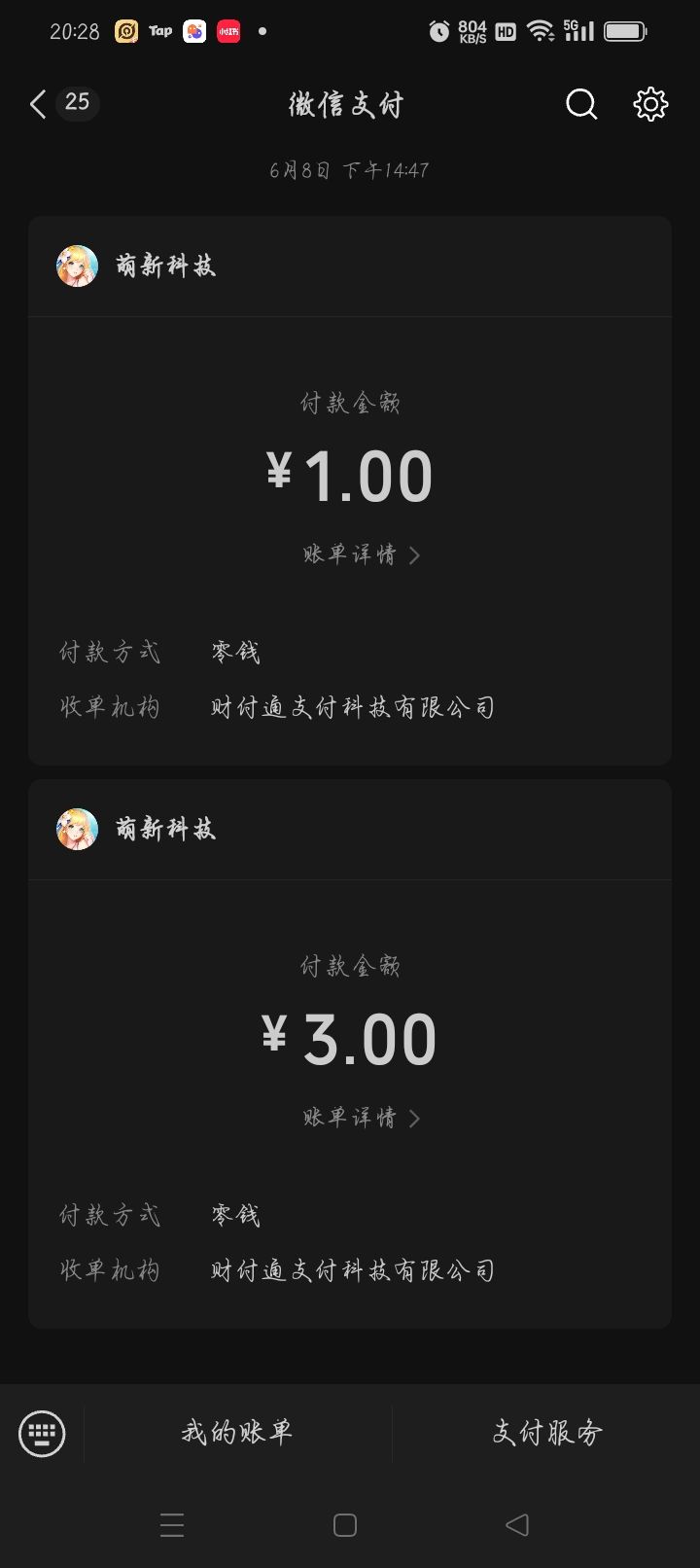This screenshot has height=1568, width=700.
Task: Open search in 微信支付
Action: click(x=581, y=104)
